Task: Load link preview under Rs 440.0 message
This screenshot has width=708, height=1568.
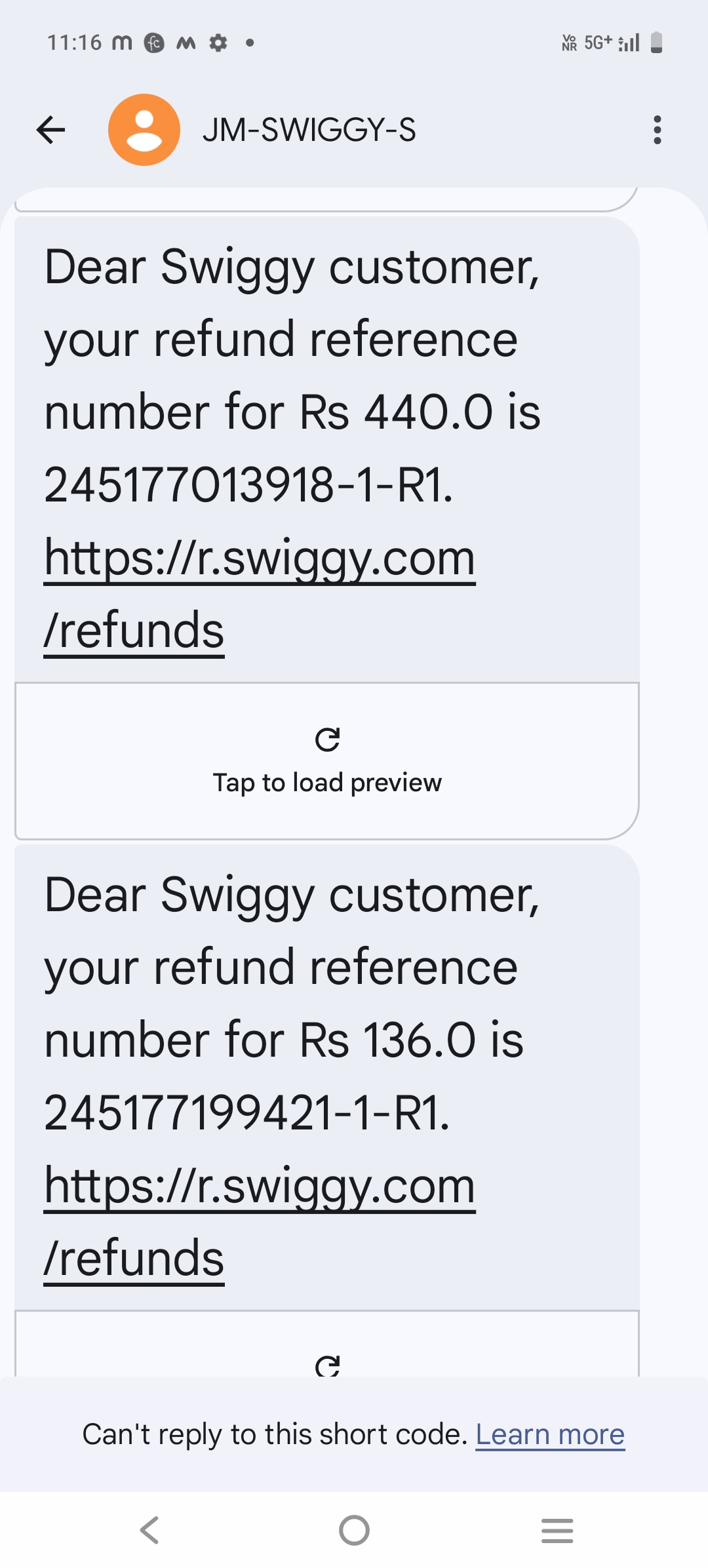Action: pos(327,760)
